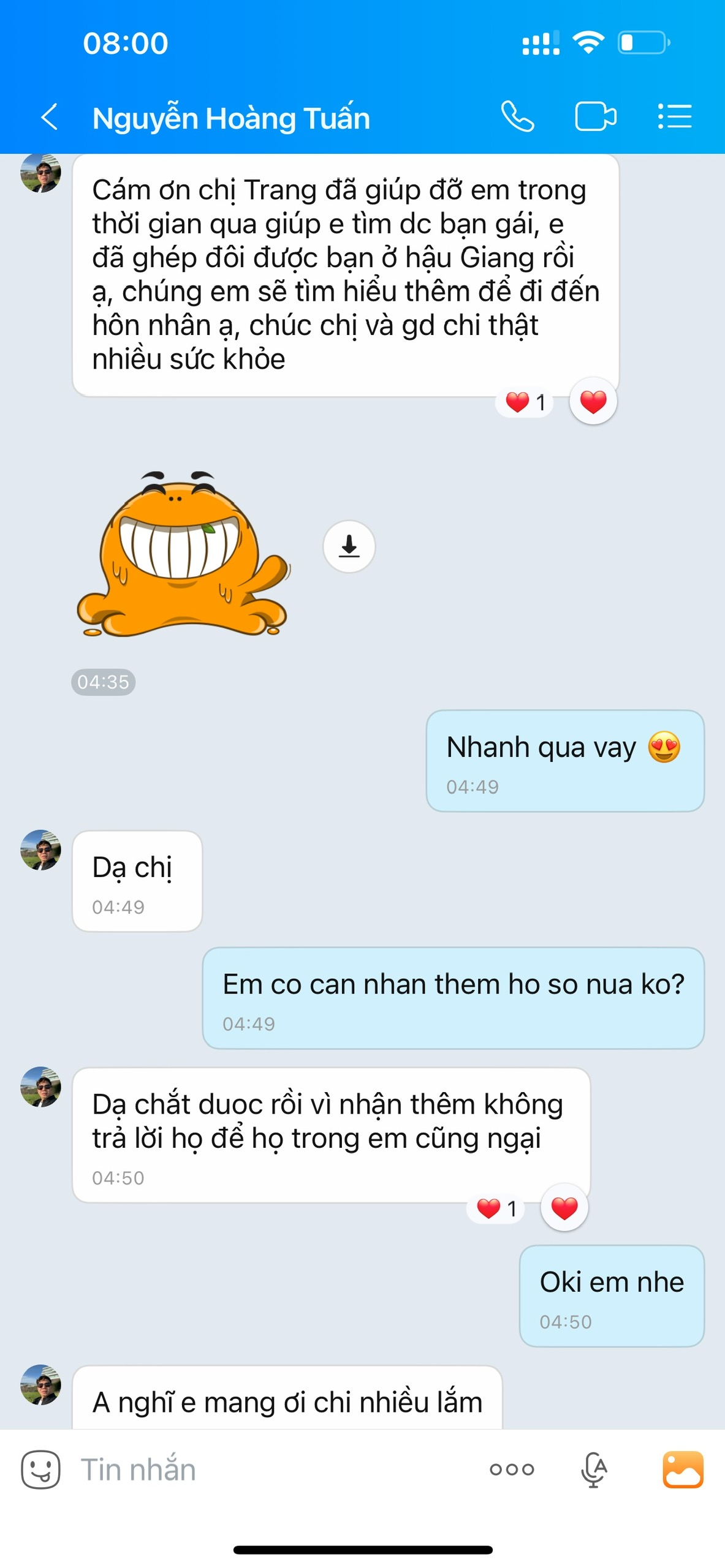Open the photo gallery picker
This screenshot has width=725, height=1568.
pos(683,1469)
